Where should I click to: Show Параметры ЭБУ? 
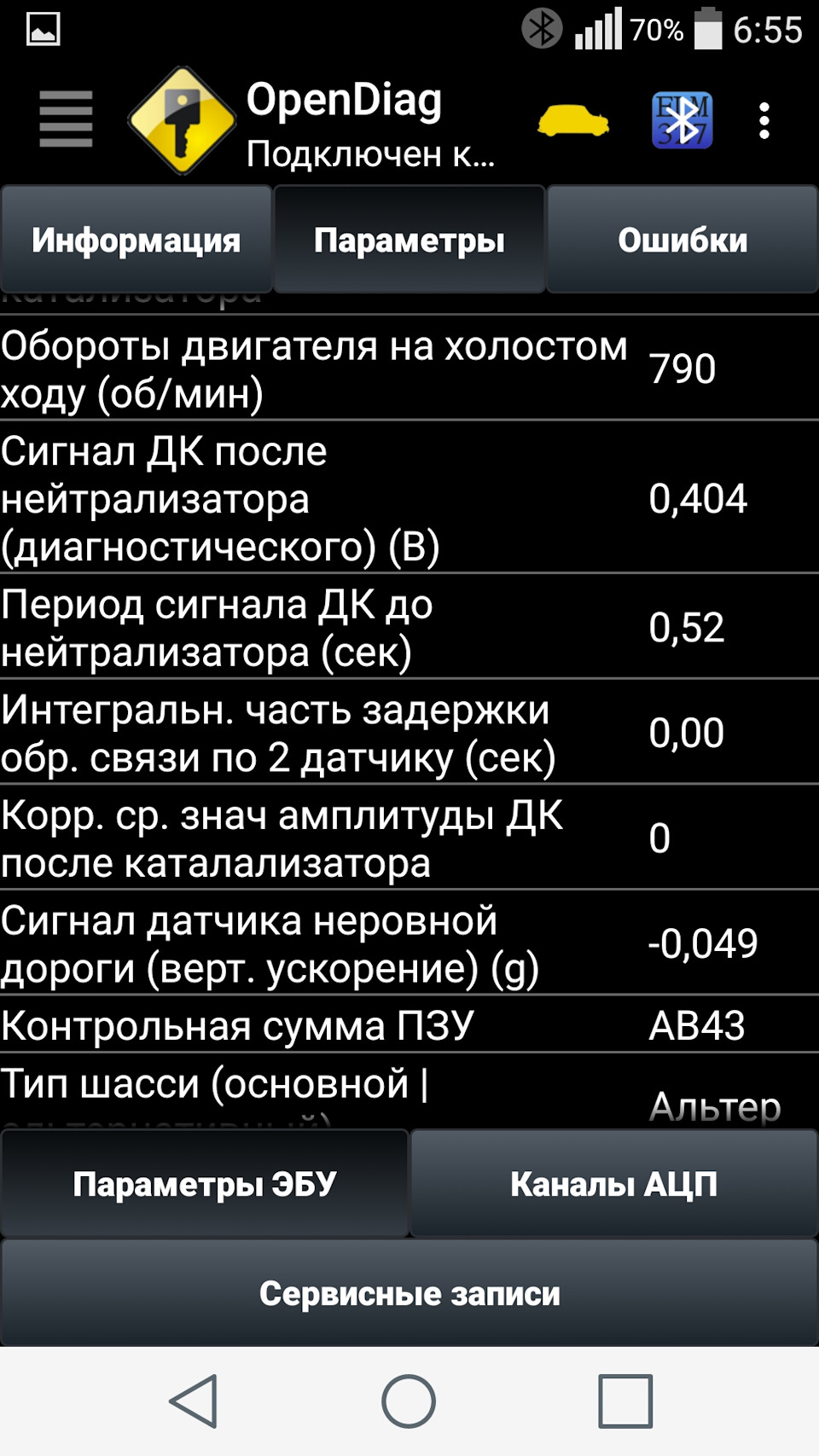[x=205, y=1183]
